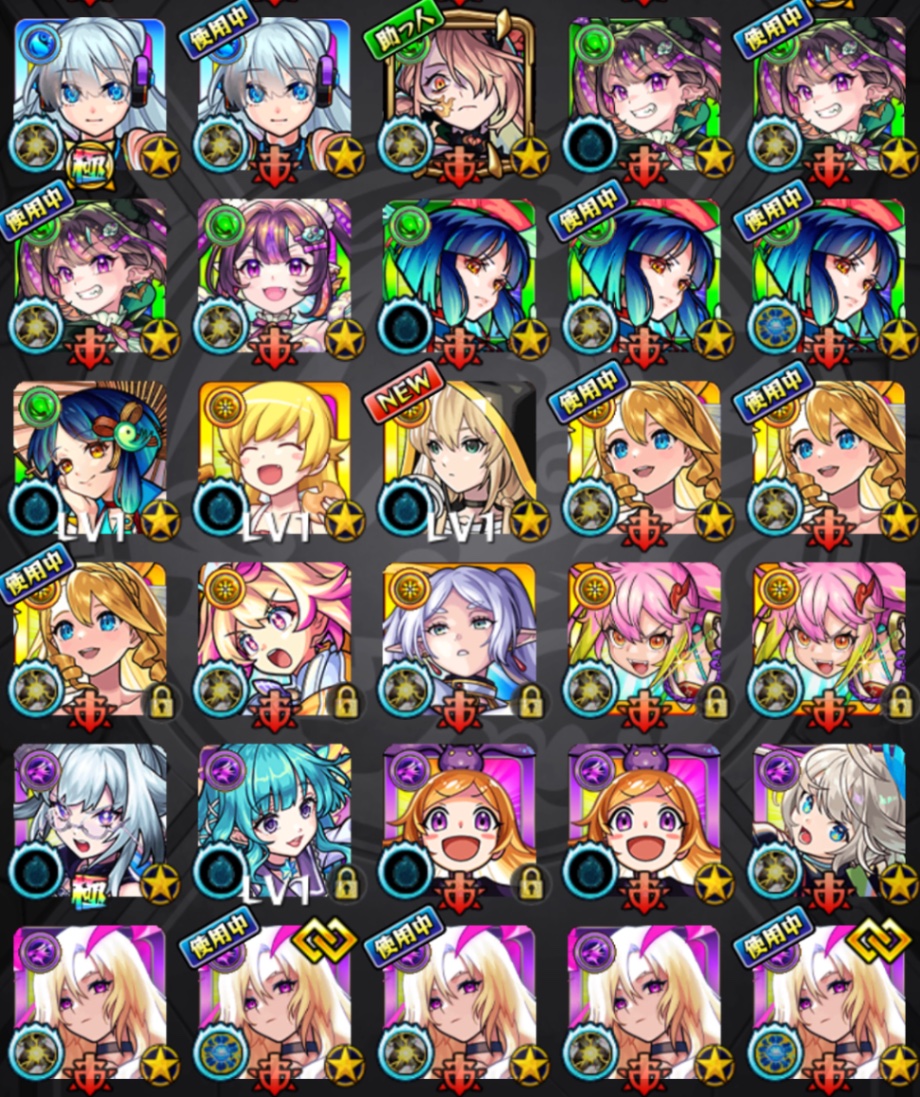Choose the pink-blonde girl with star hairpin
Image resolution: width=920 pixels, height=1097 pixels.
coord(275,640)
